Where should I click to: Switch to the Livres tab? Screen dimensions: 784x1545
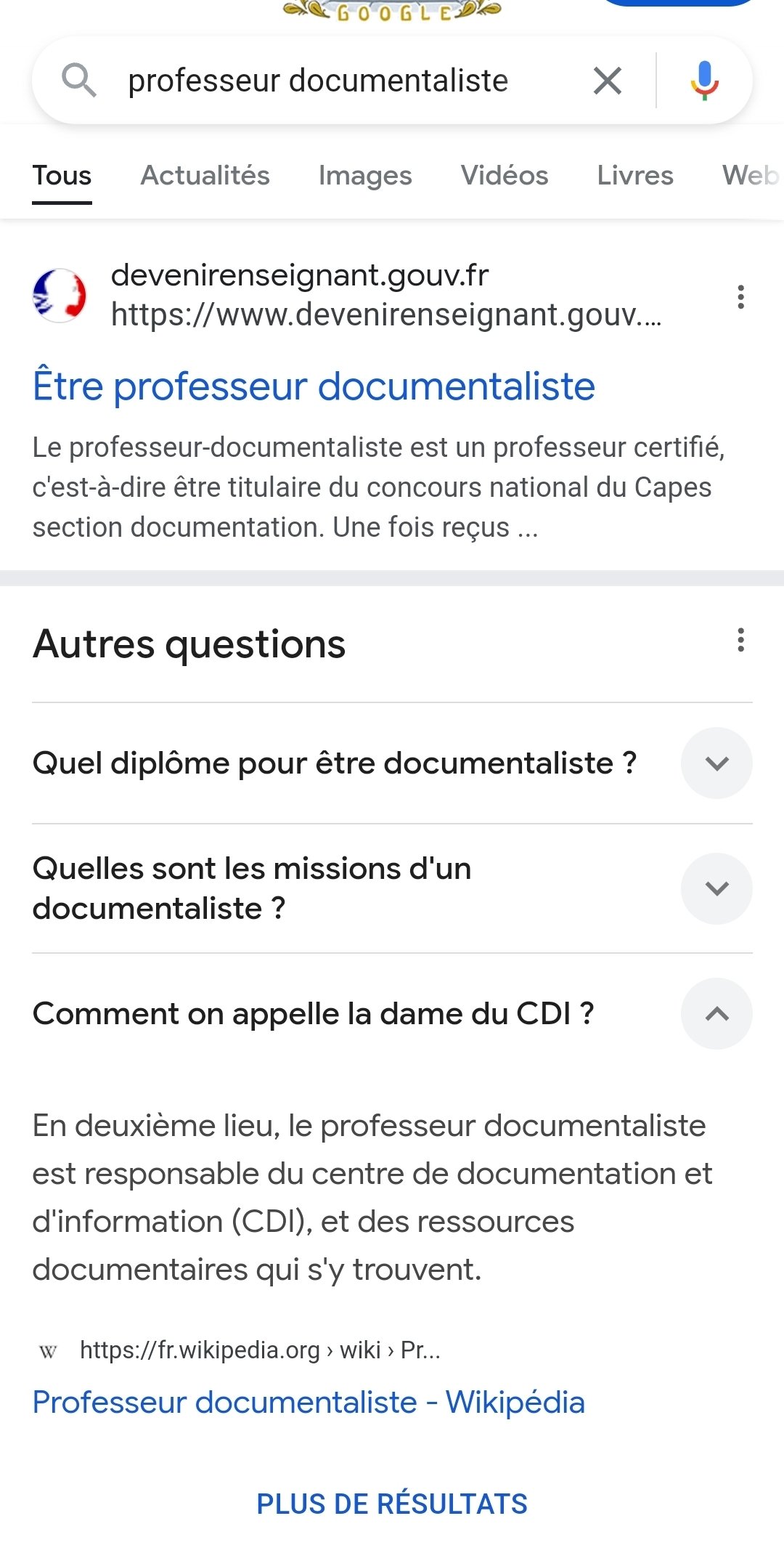pos(635,176)
